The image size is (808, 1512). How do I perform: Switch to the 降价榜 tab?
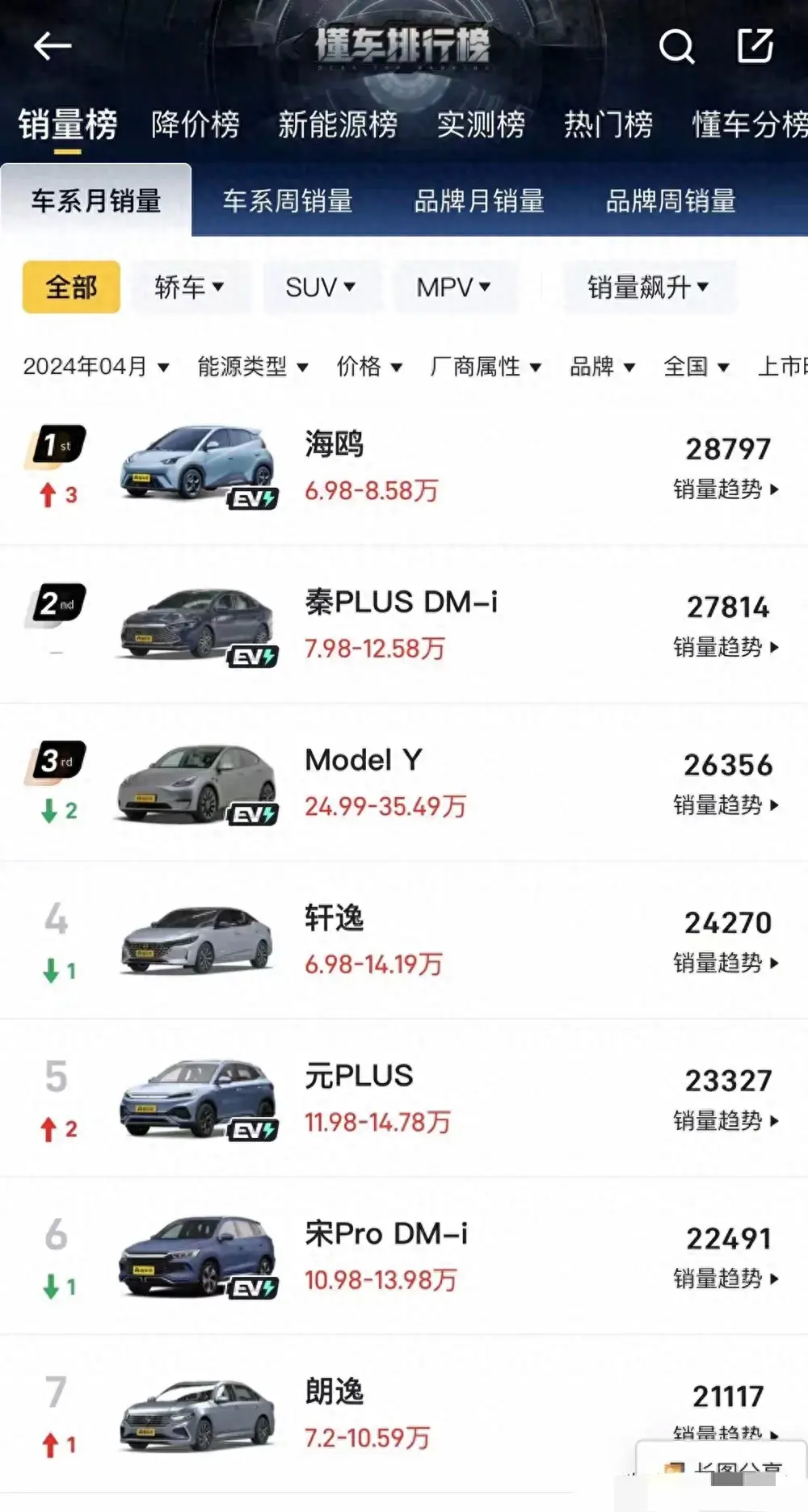pos(195,125)
